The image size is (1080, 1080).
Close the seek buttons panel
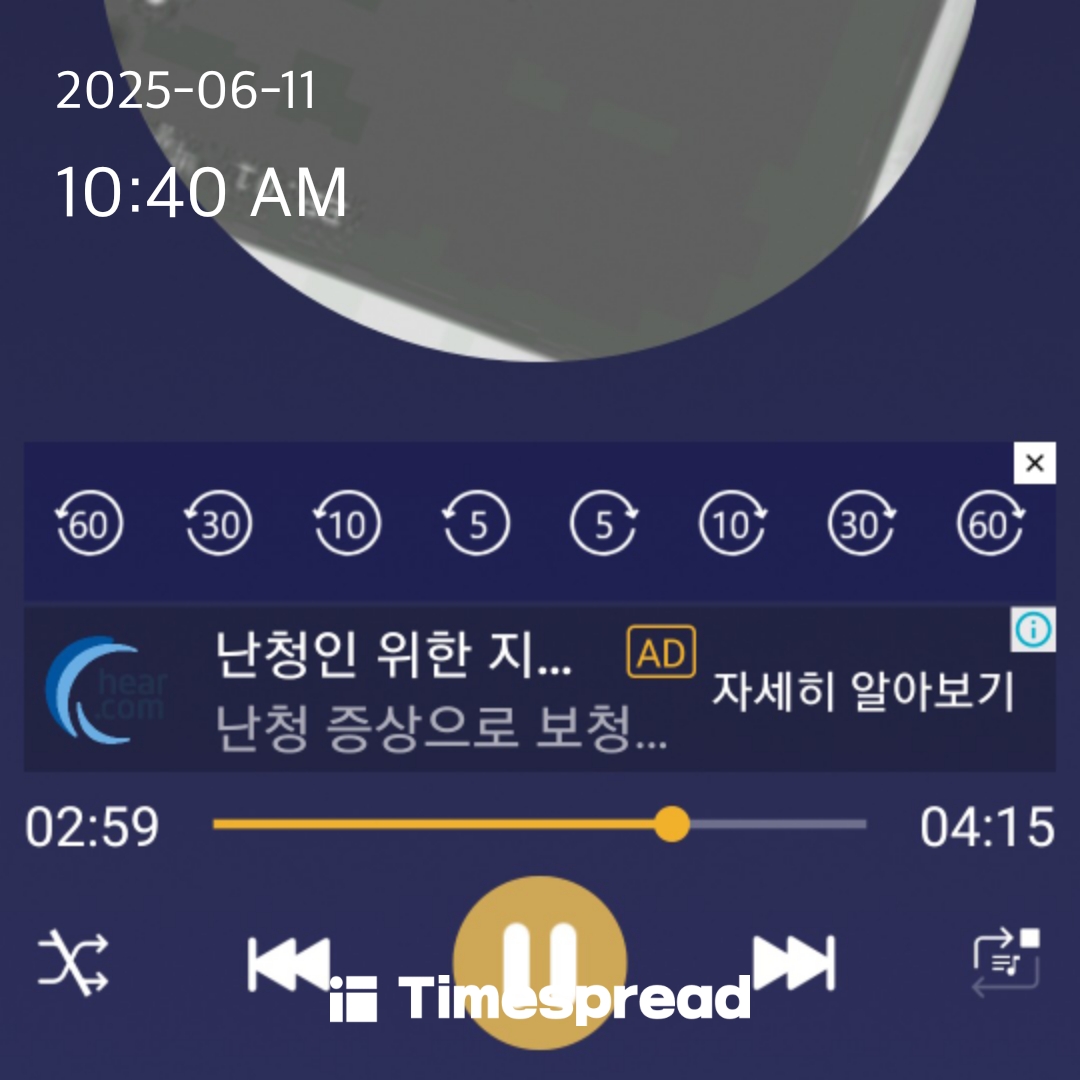point(1035,463)
